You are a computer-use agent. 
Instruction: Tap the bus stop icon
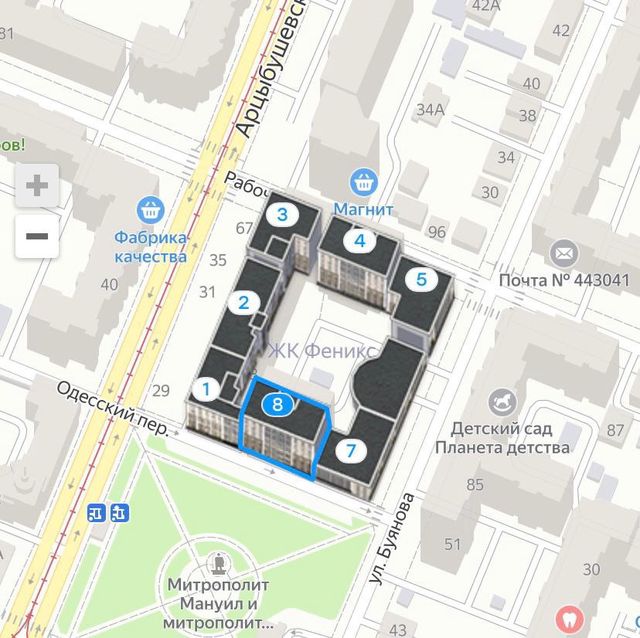point(107,514)
